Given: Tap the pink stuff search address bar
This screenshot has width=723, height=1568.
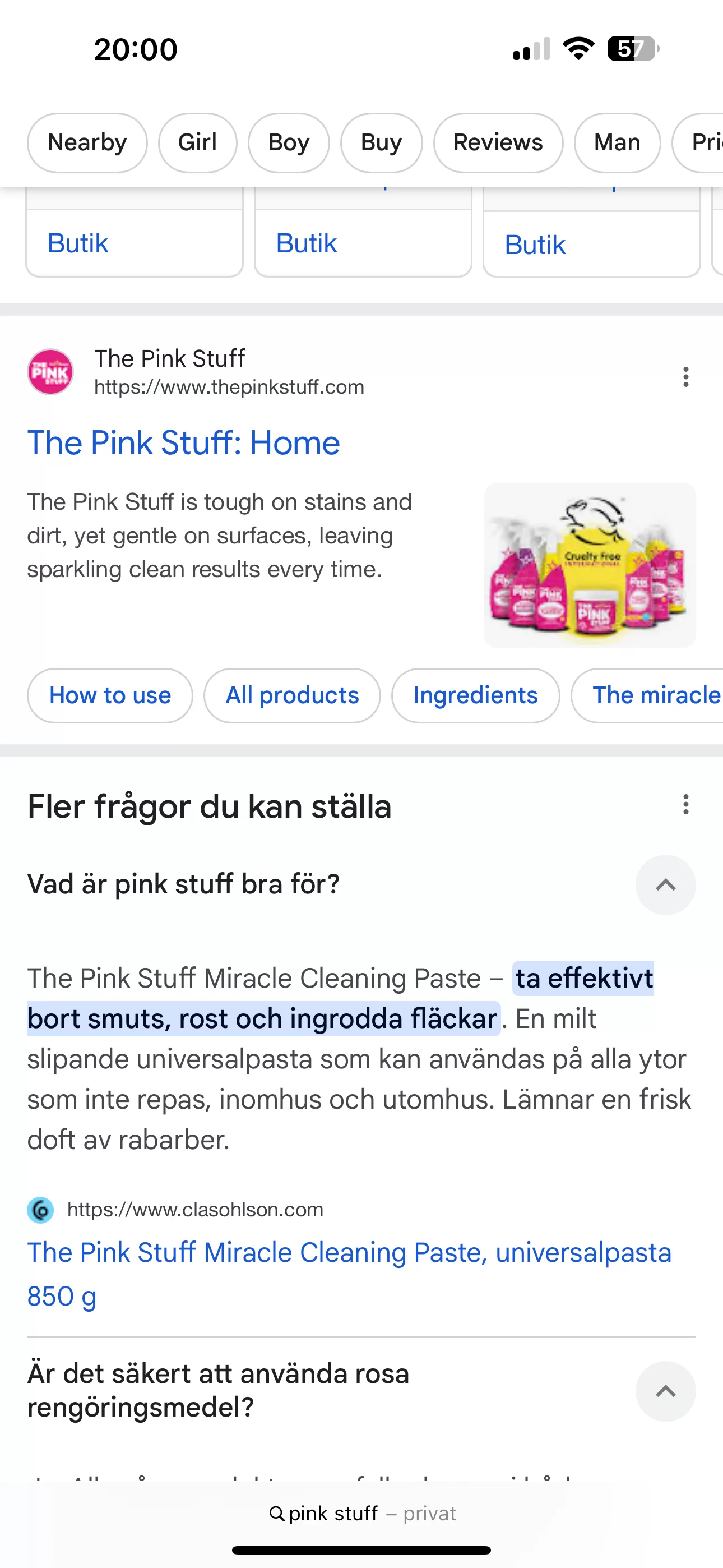Looking at the screenshot, I should (x=361, y=1513).
